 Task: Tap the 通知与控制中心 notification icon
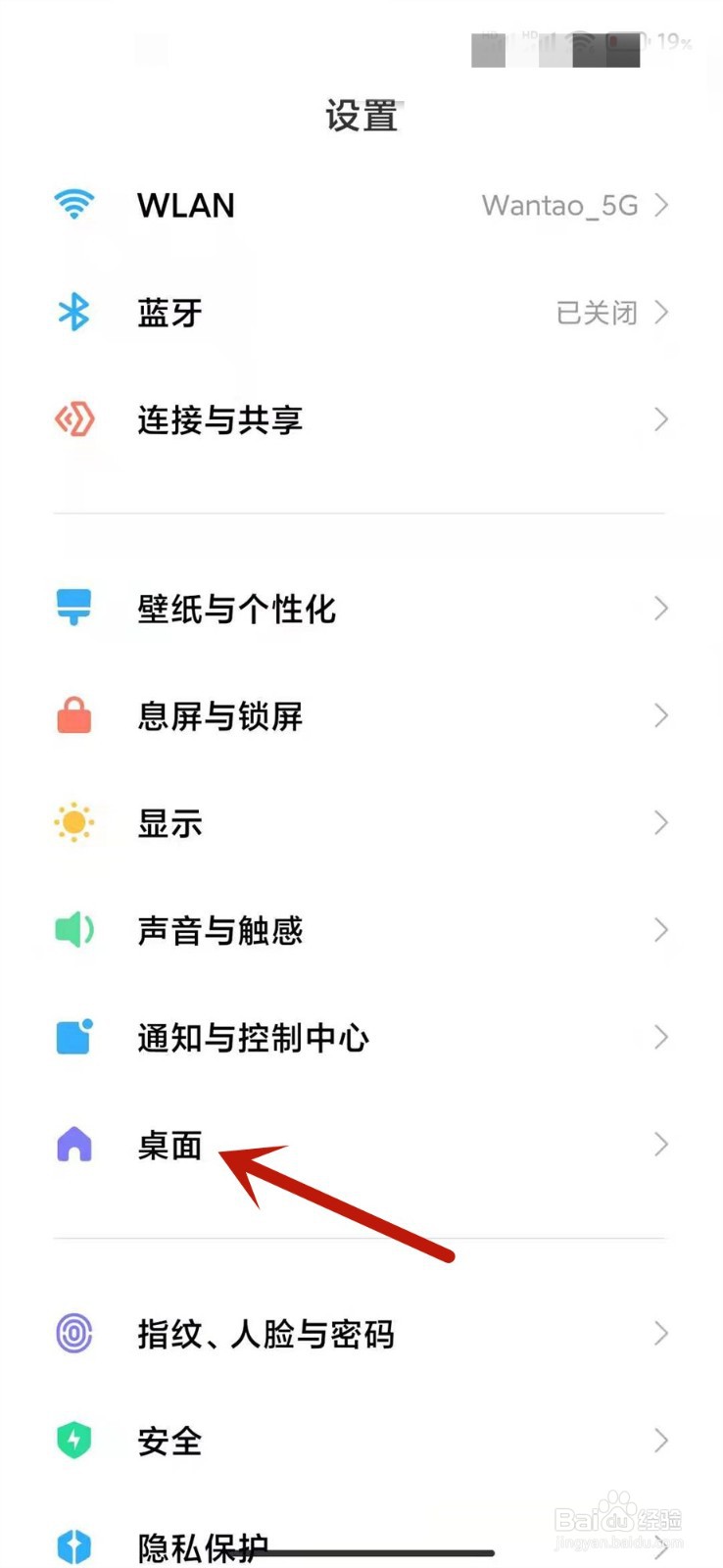click(74, 1038)
